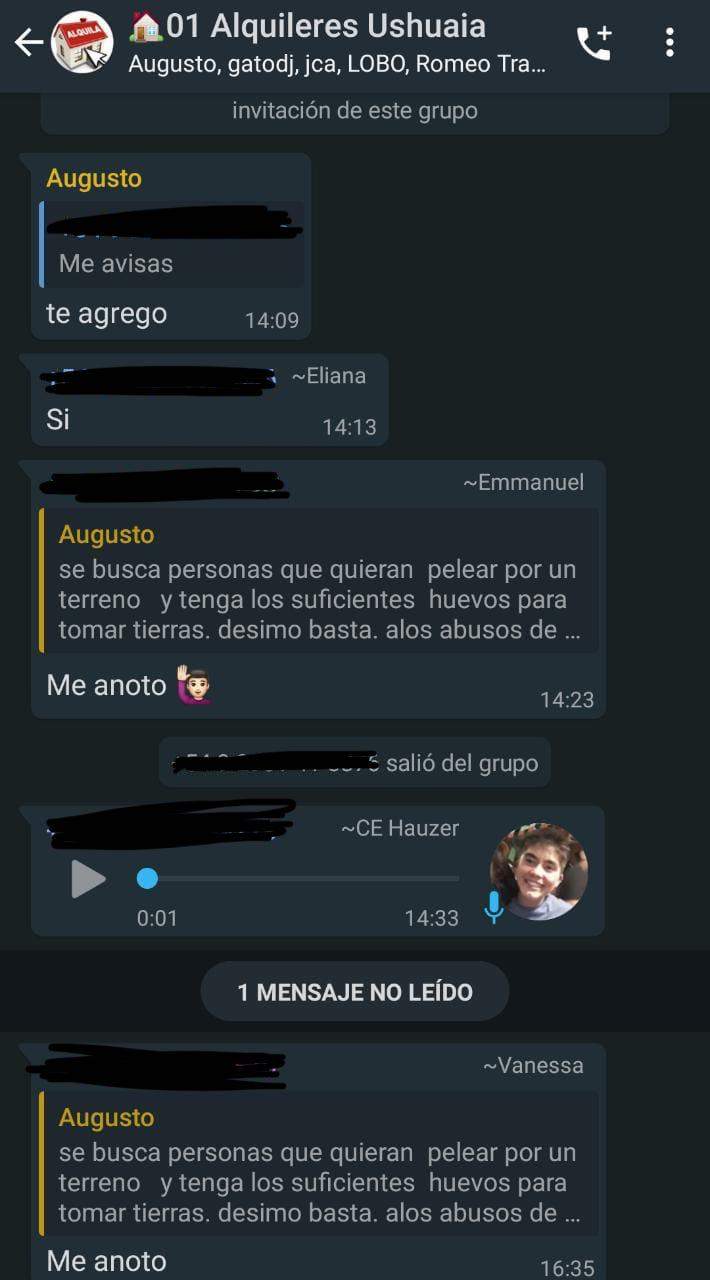Tap the voice message progress slider
The width and height of the screenshot is (710, 1280).
pyautogui.click(x=299, y=879)
